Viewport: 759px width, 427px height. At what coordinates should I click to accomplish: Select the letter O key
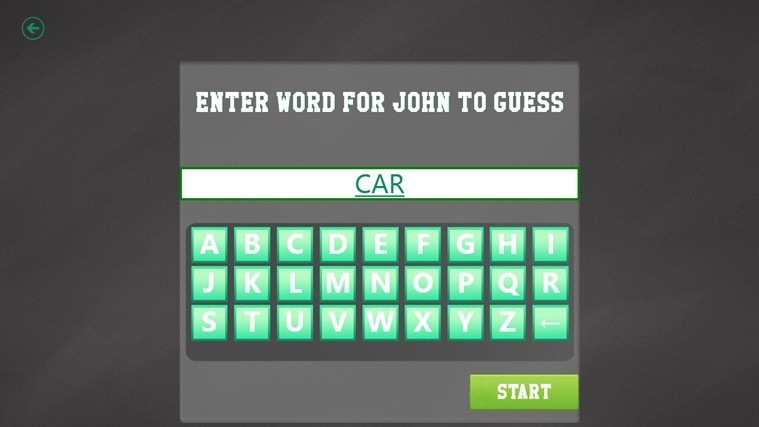coord(422,283)
